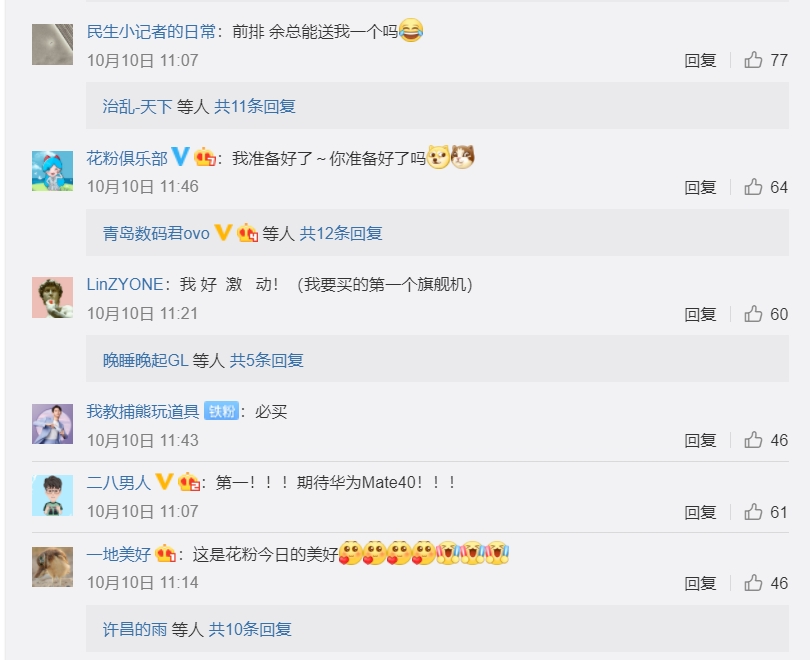Image resolution: width=810 pixels, height=660 pixels.
Task: Reply to LinZYONE's comment
Action: (x=700, y=314)
